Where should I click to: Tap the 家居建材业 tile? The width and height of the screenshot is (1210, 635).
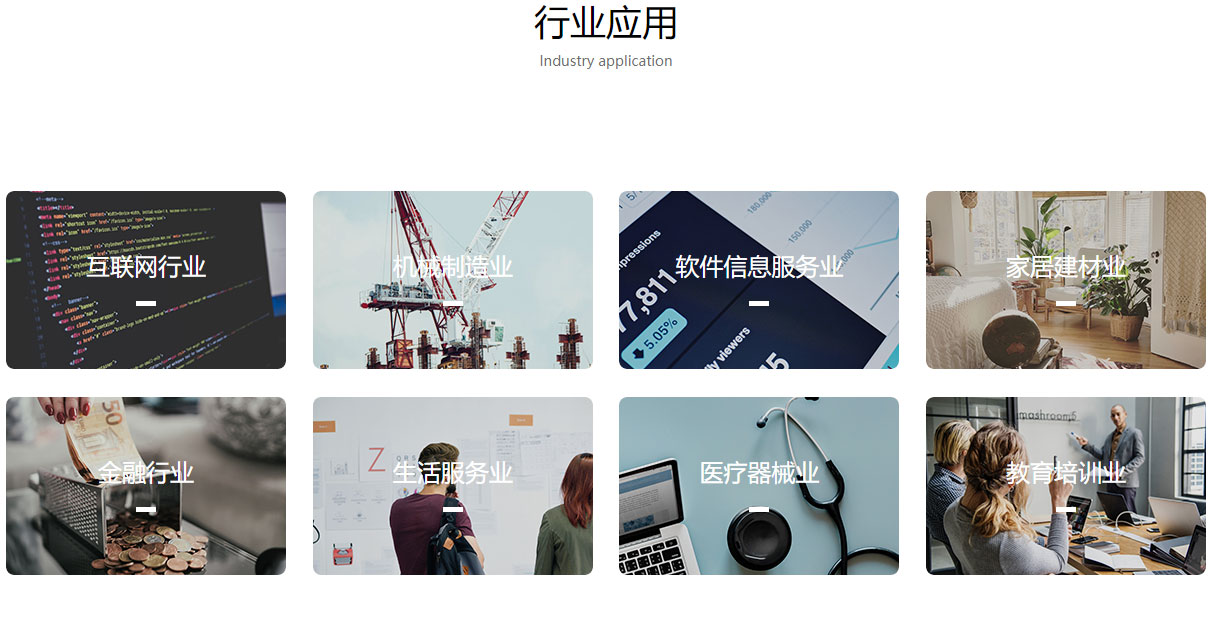1065,279
